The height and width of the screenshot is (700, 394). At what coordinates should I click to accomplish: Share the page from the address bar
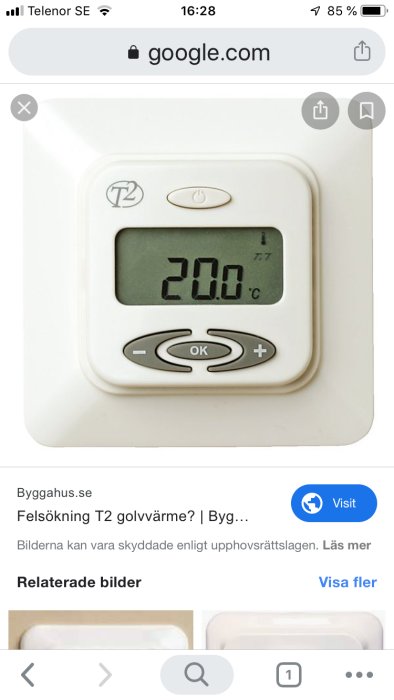coord(362,51)
